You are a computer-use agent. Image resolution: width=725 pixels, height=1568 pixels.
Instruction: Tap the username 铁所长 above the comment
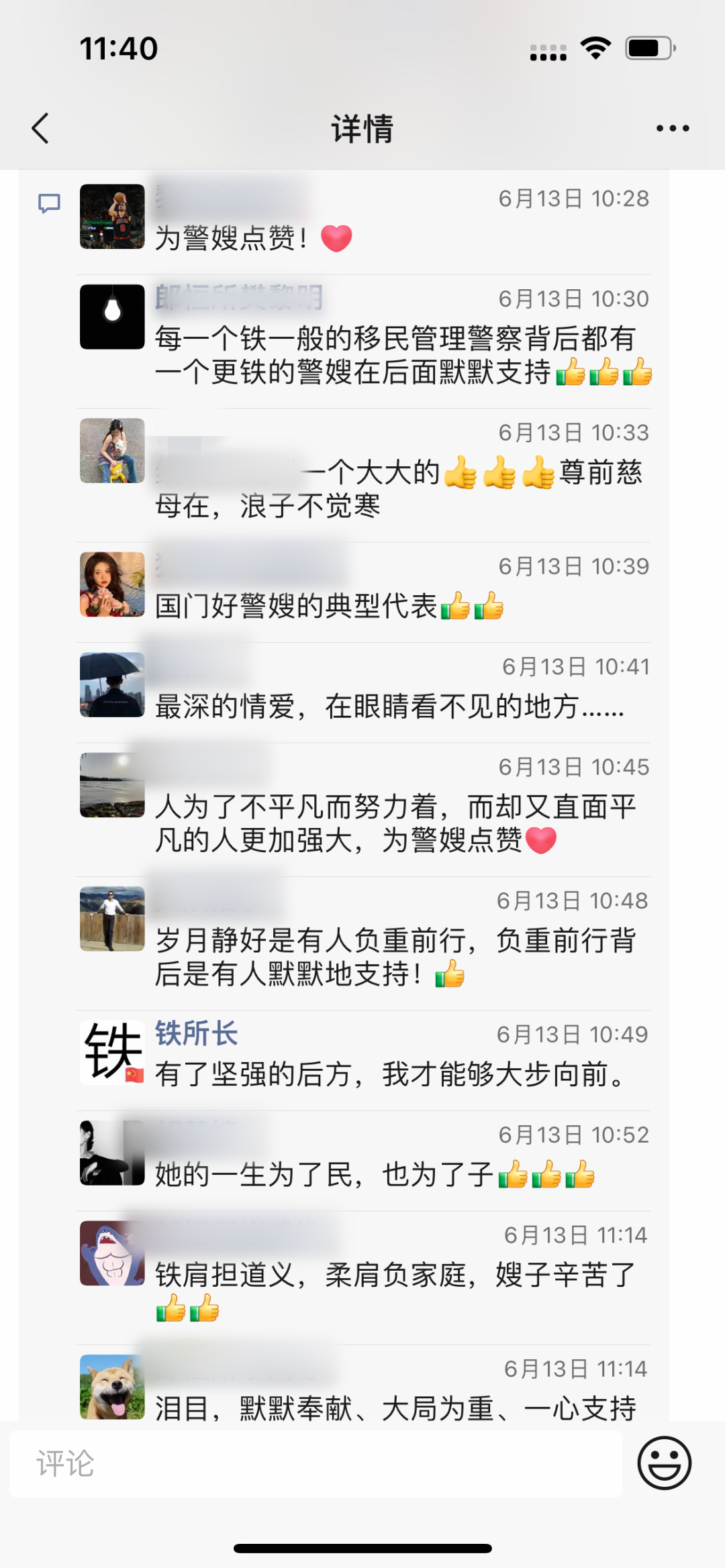(x=198, y=1035)
